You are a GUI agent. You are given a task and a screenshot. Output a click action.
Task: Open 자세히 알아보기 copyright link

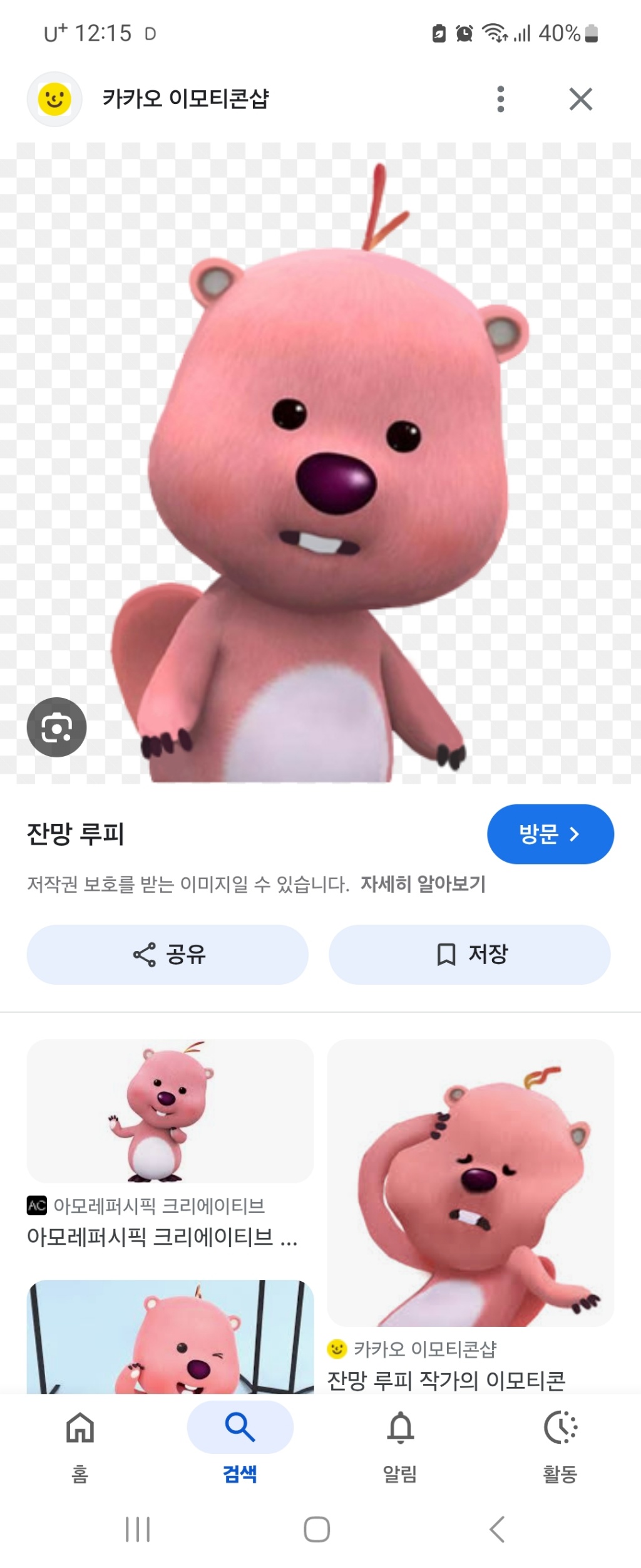(423, 884)
